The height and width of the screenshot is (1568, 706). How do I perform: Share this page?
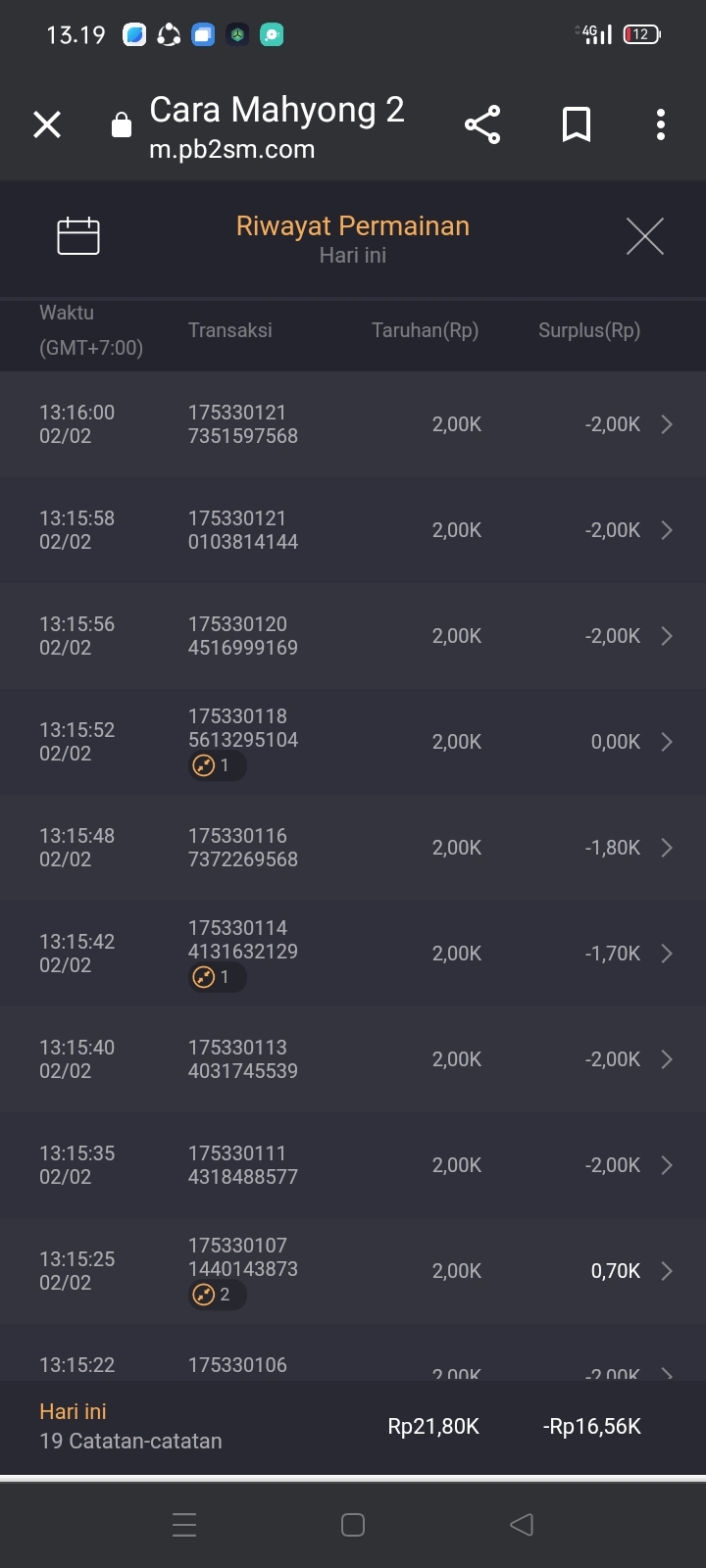click(482, 125)
